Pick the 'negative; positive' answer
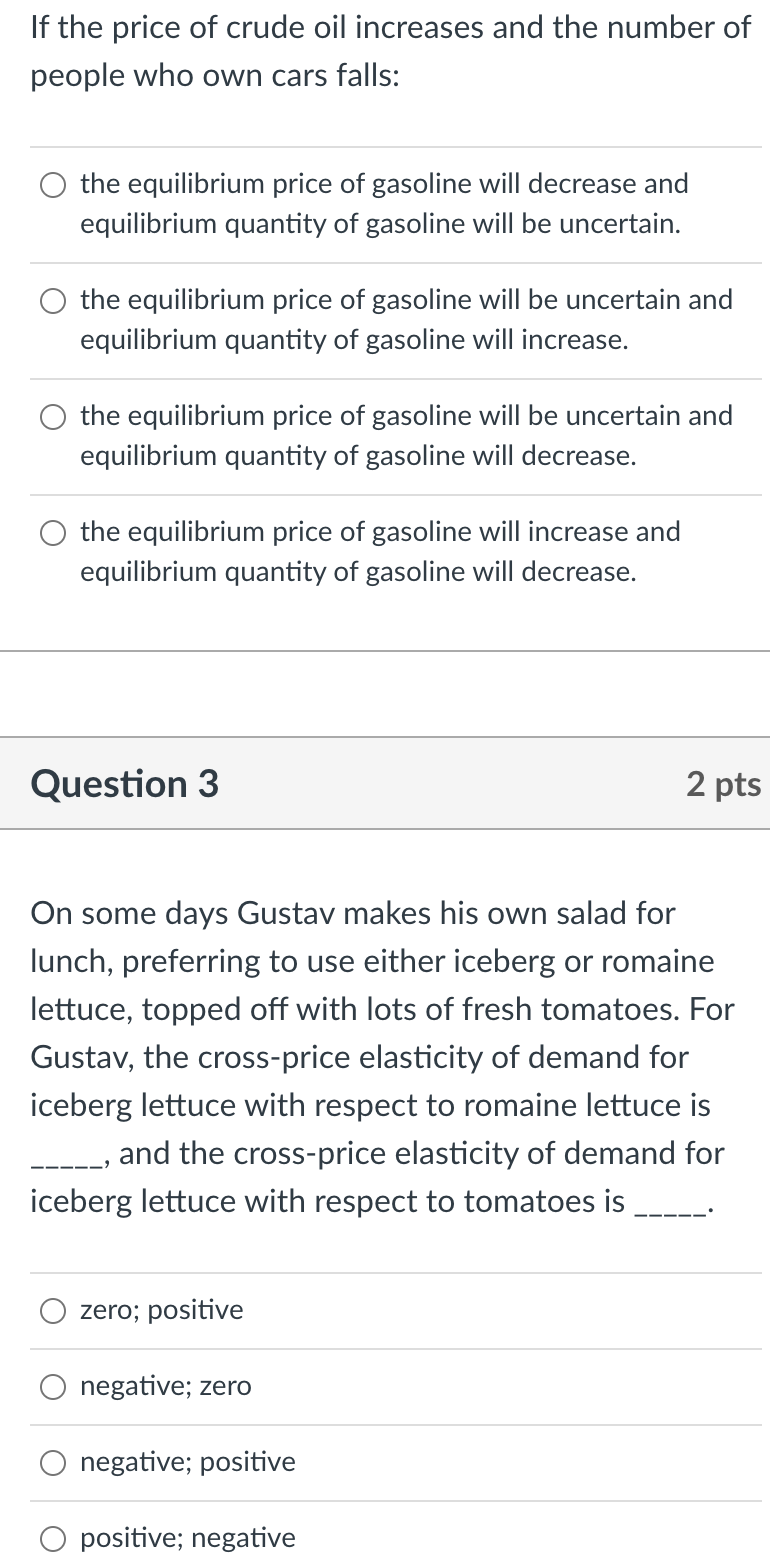770x1560 pixels. (x=54, y=1463)
